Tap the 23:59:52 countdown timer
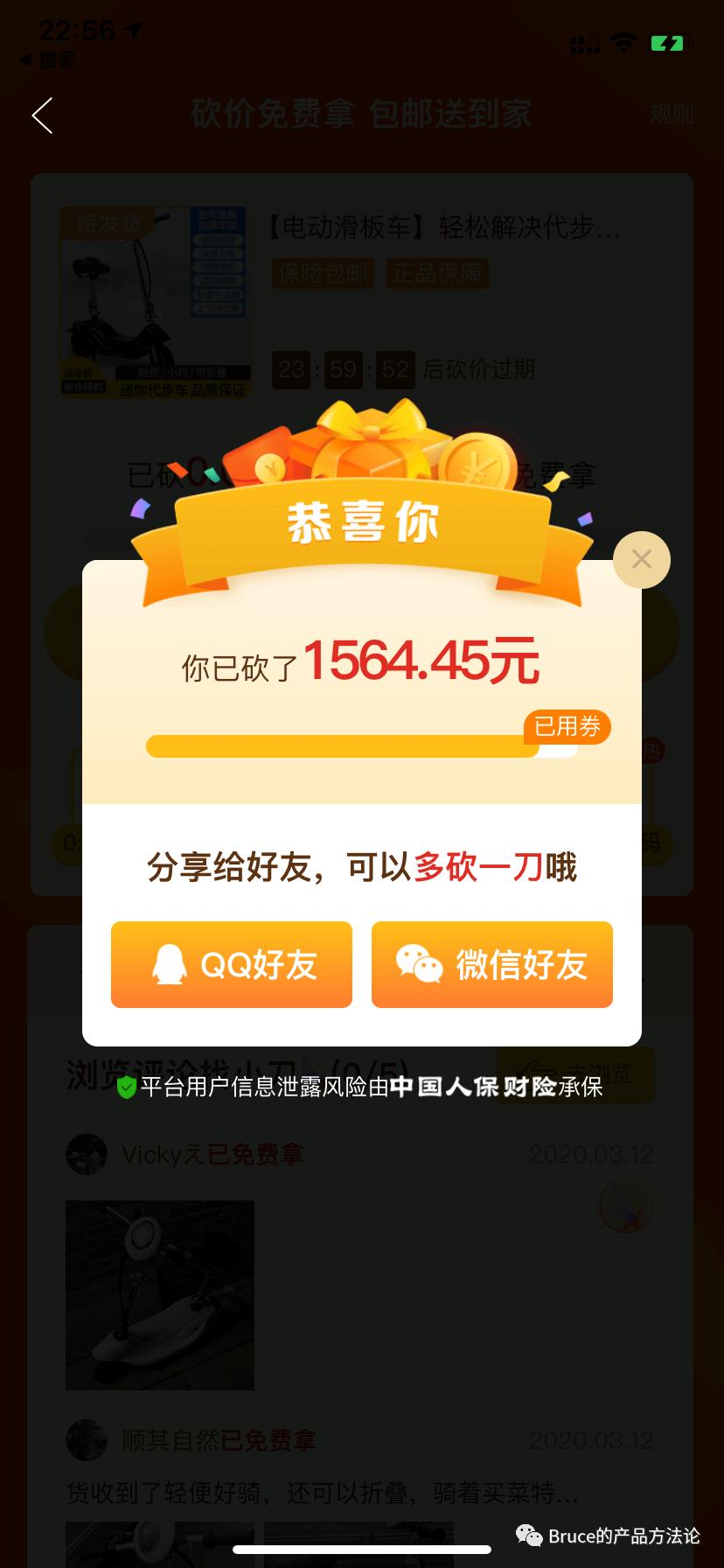Screen dimensions: 724x1568 pyautogui.click(x=341, y=370)
